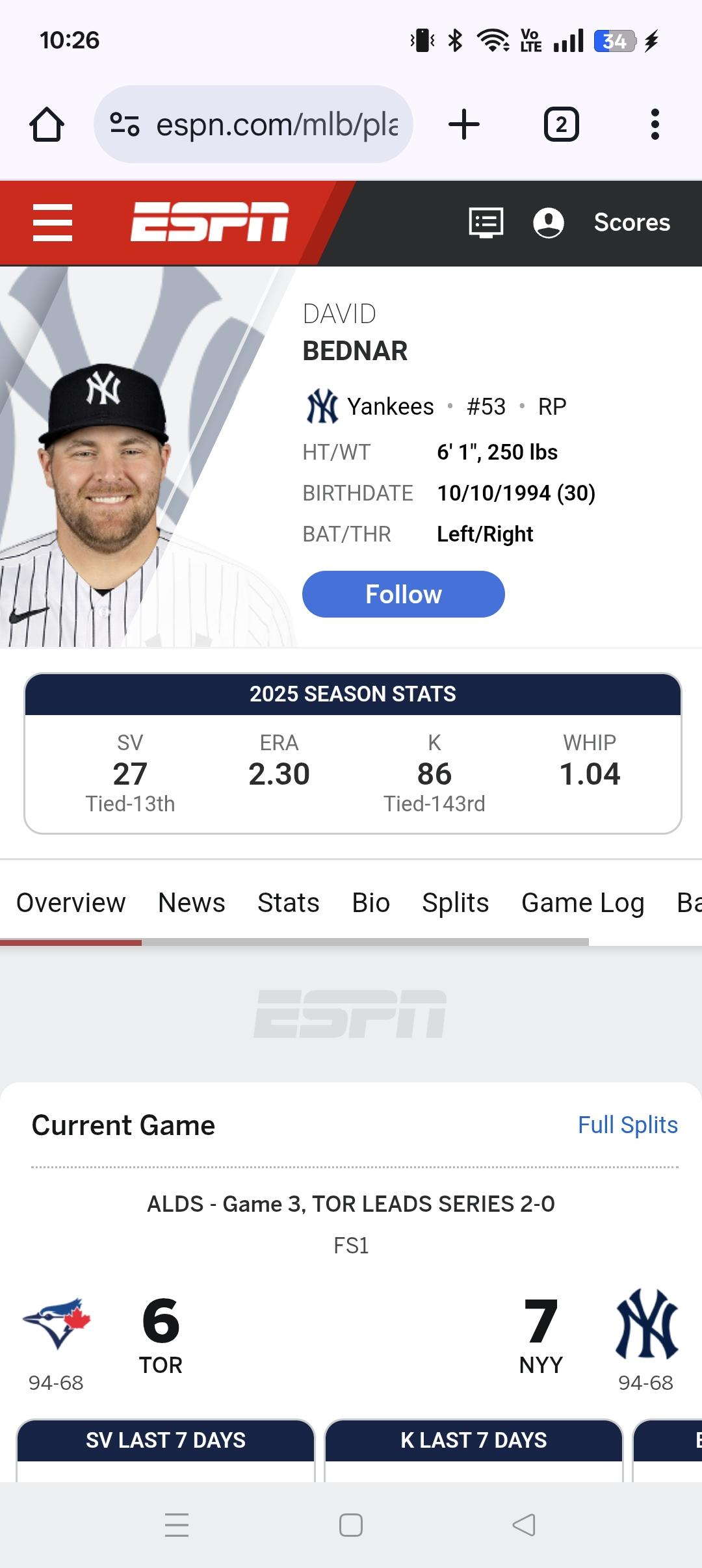This screenshot has height=1568, width=702.
Task: Select the Bio tab
Action: (x=370, y=902)
